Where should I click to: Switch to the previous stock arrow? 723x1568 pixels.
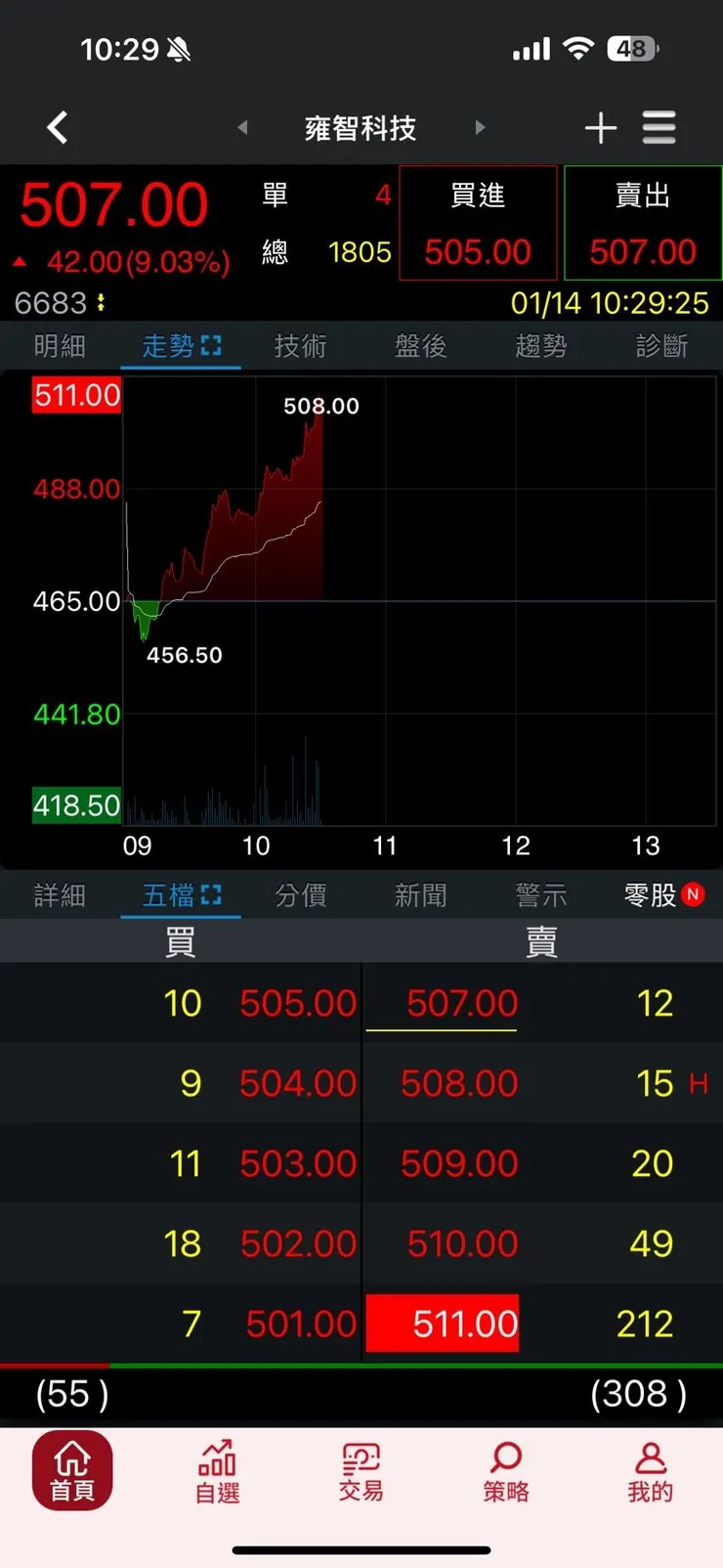[x=242, y=127]
